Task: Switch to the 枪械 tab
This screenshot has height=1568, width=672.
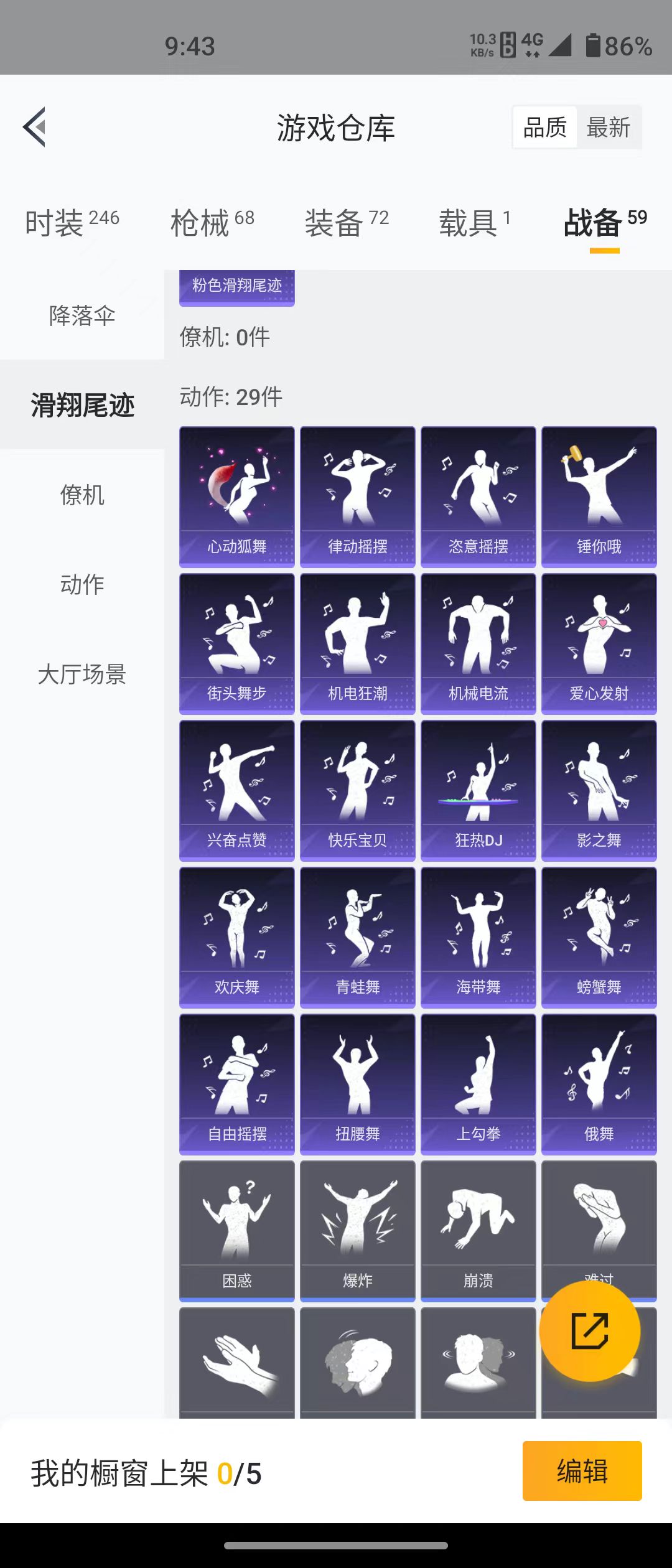Action: (x=212, y=222)
